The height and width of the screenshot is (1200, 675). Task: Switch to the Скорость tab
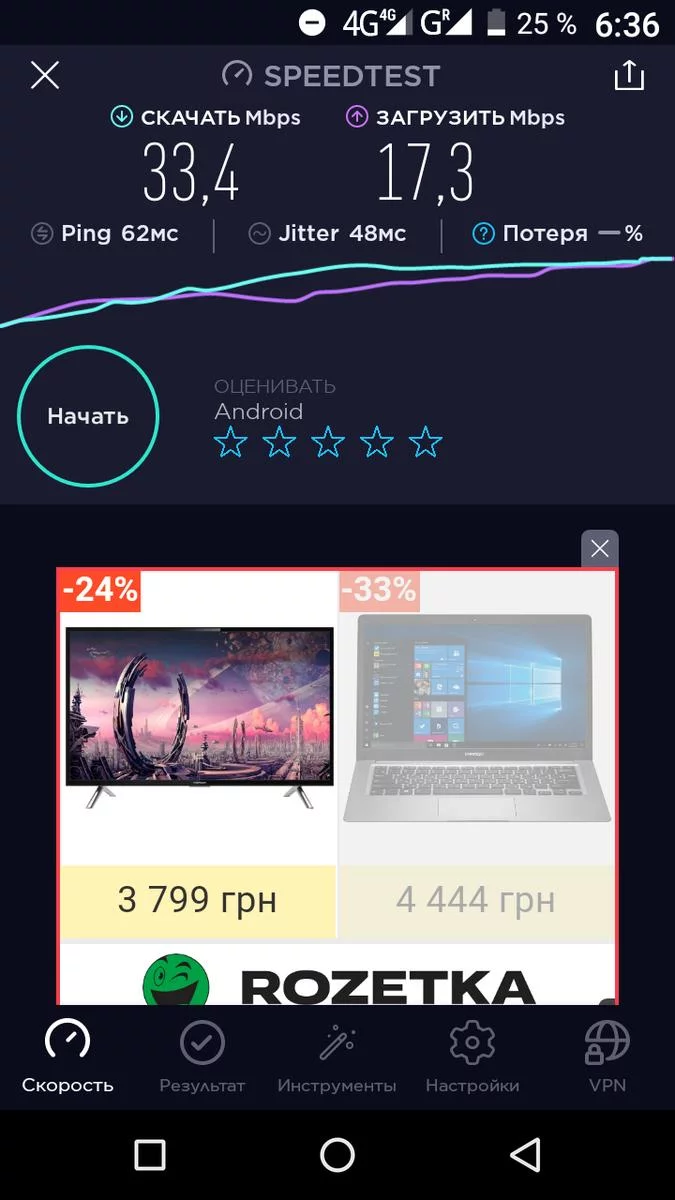tap(68, 1056)
